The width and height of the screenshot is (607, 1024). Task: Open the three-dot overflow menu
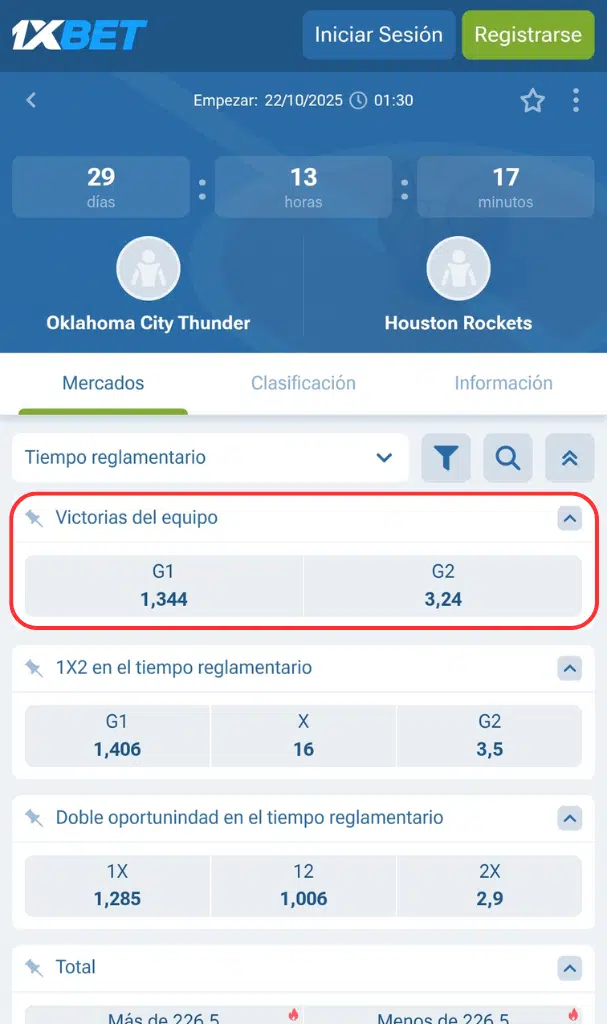pyautogui.click(x=575, y=100)
